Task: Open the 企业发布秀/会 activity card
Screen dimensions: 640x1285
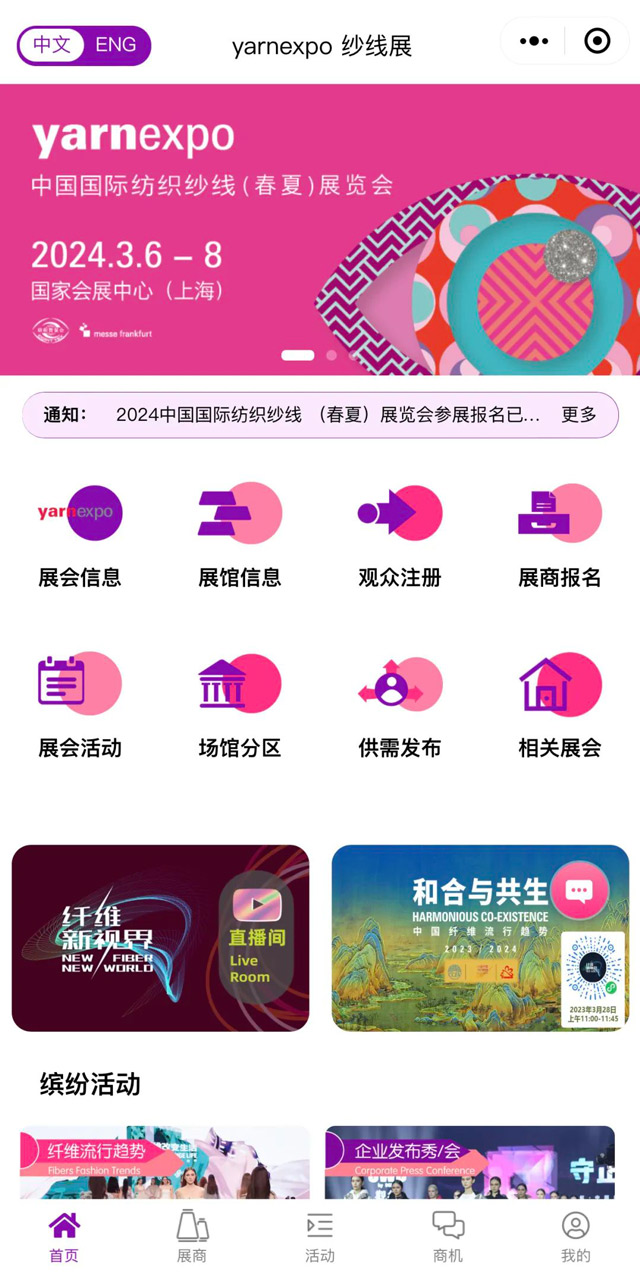Action: [x=470, y=1162]
